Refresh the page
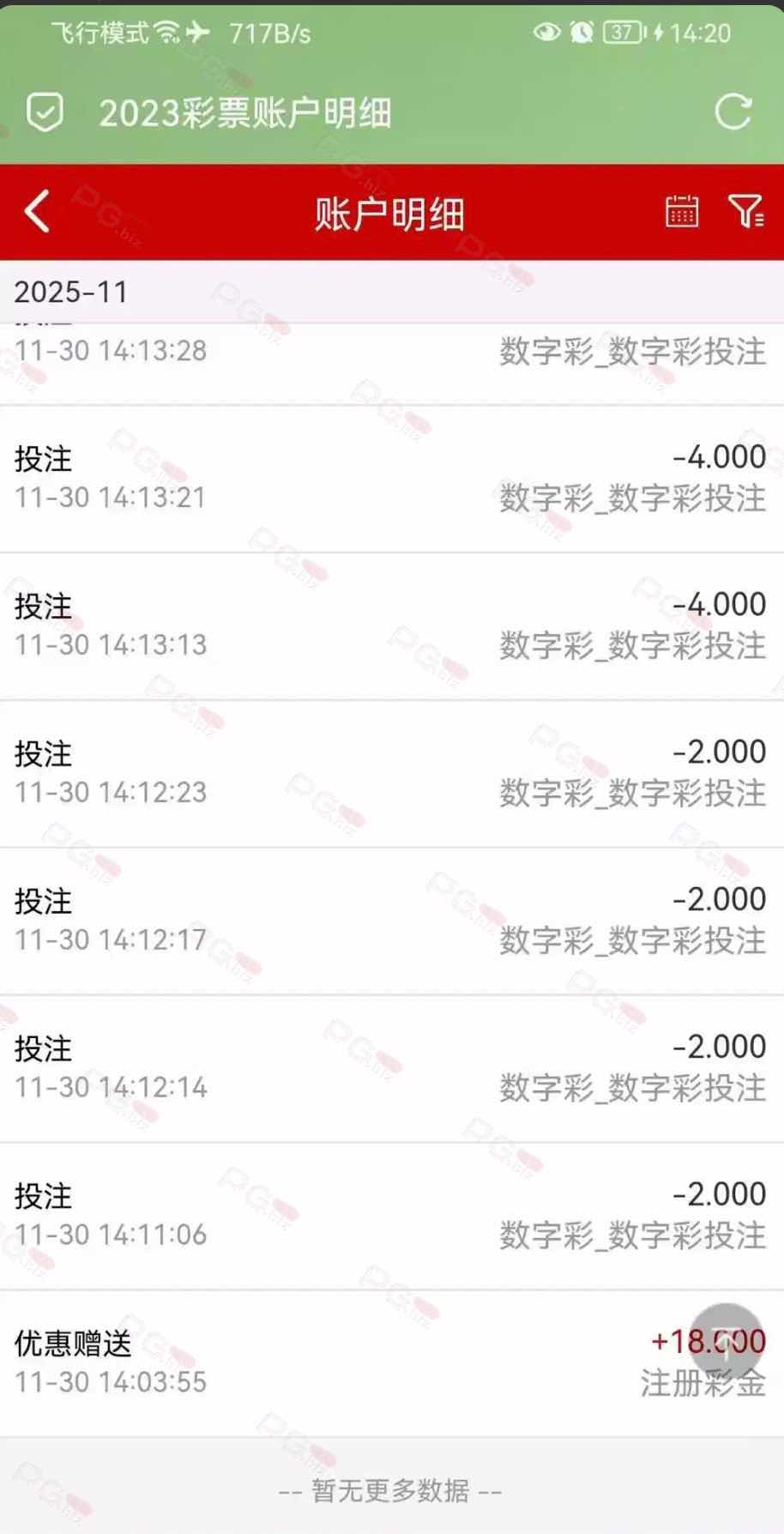This screenshot has height=1534, width=784. pyautogui.click(x=733, y=112)
